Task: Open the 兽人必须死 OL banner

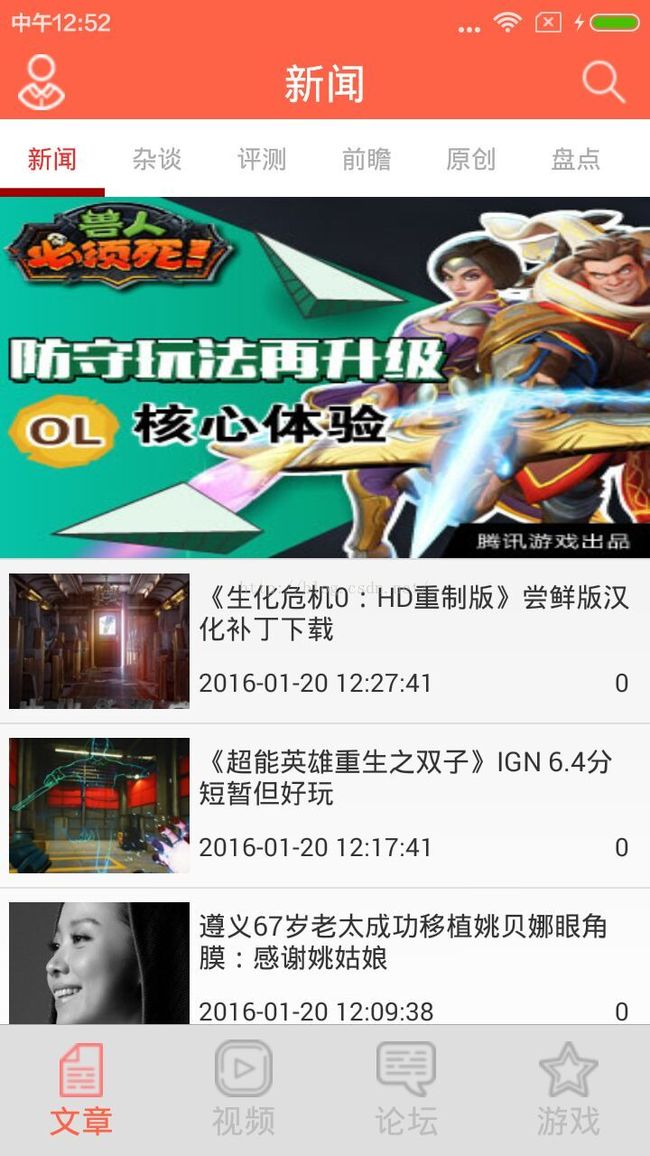Action: tap(325, 377)
